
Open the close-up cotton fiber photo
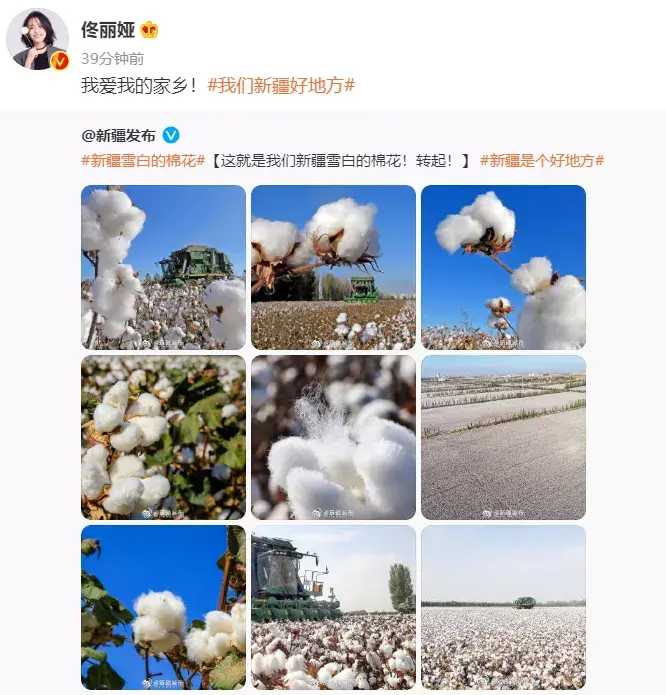[333, 437]
